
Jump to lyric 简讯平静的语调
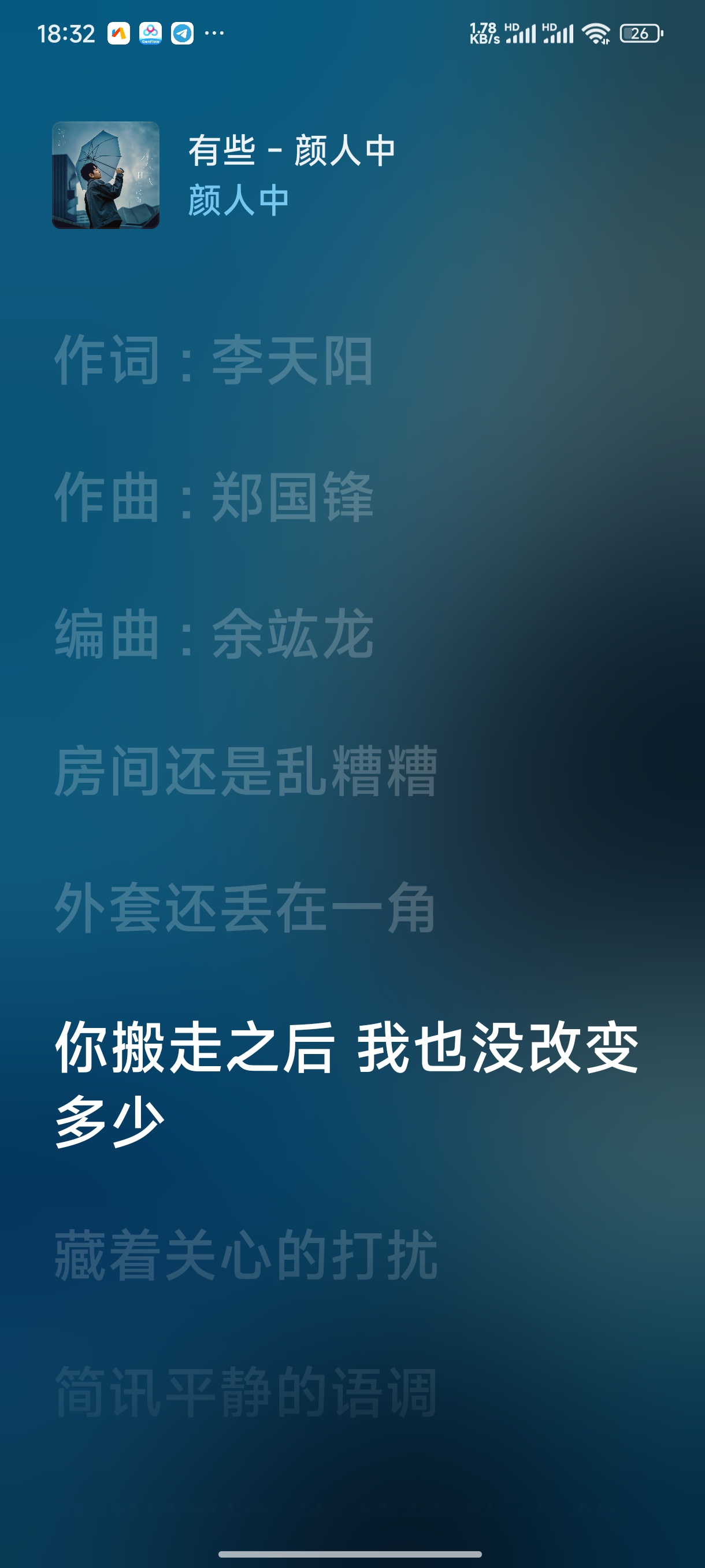(x=246, y=1392)
